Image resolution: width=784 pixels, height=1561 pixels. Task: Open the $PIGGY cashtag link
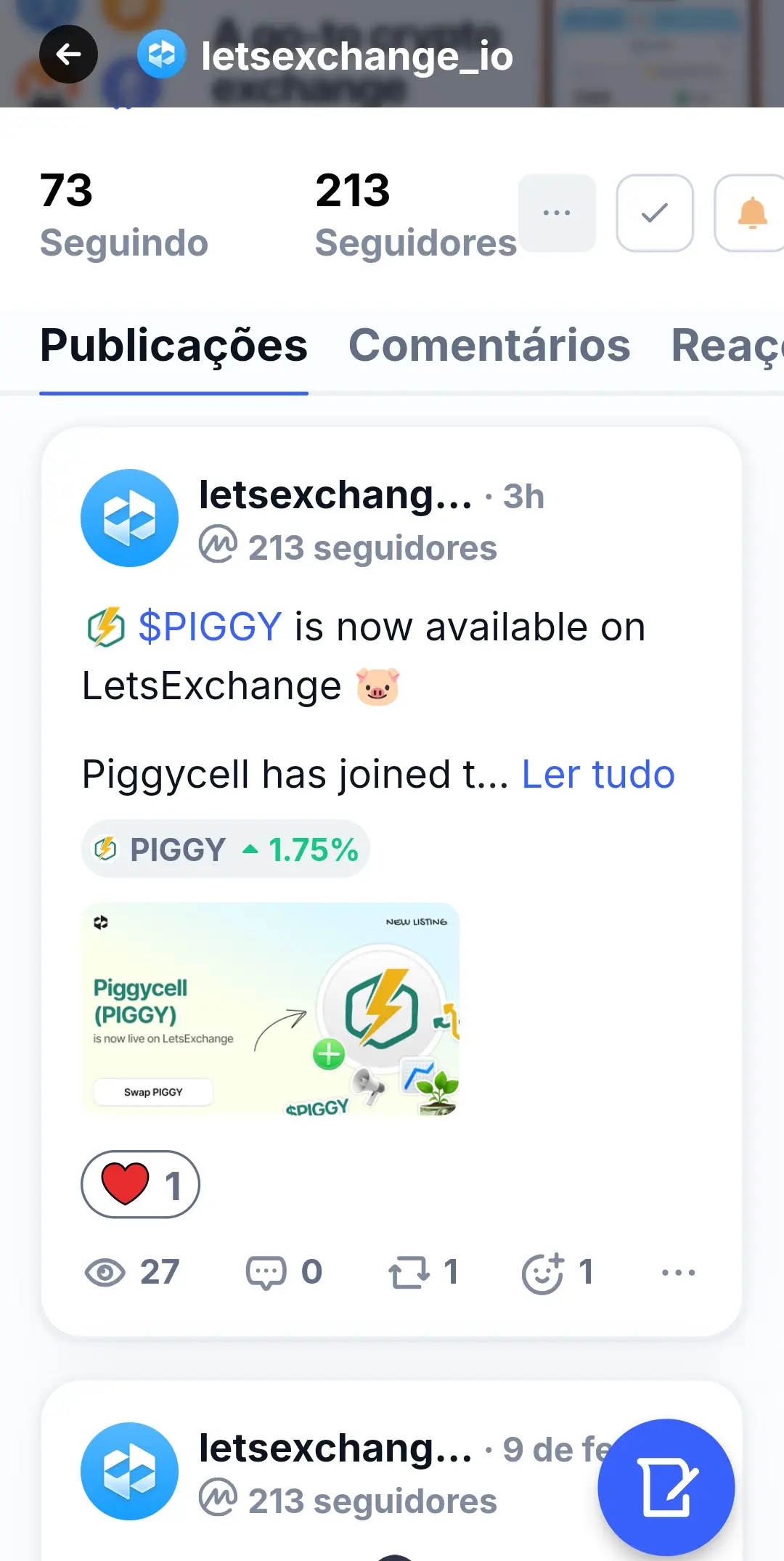[209, 627]
